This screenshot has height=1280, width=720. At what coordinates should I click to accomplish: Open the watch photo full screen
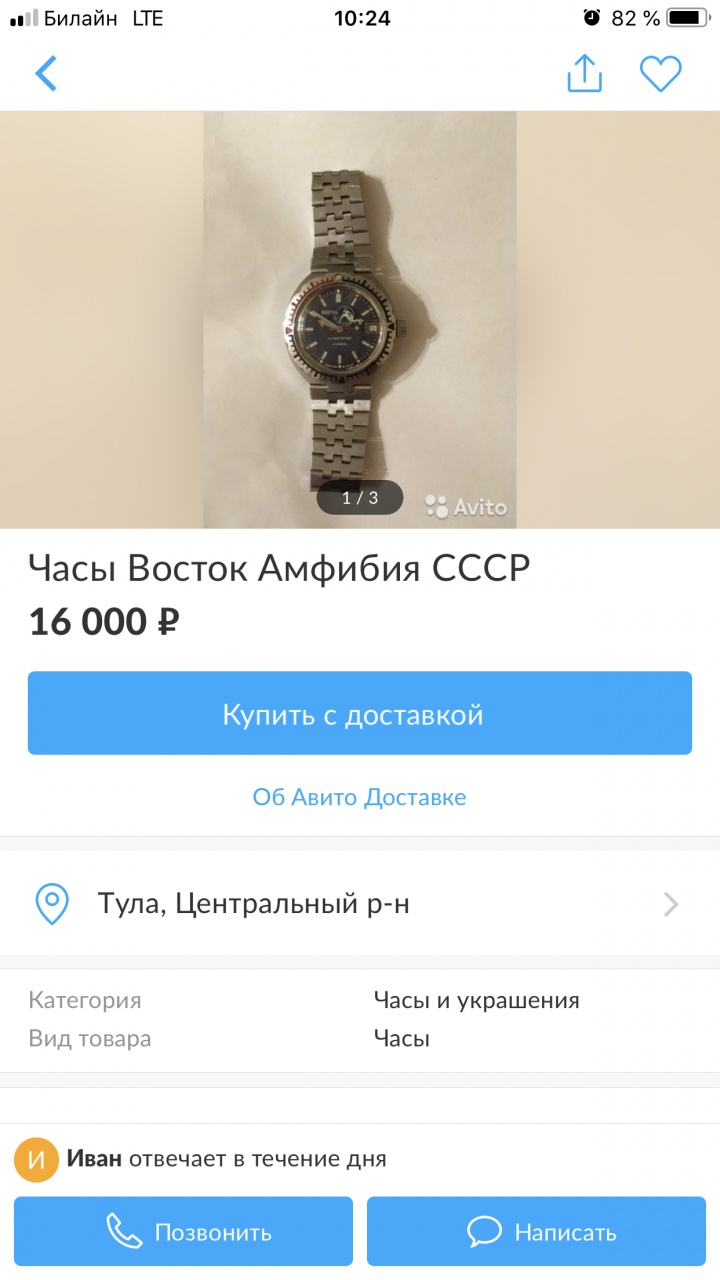[360, 320]
